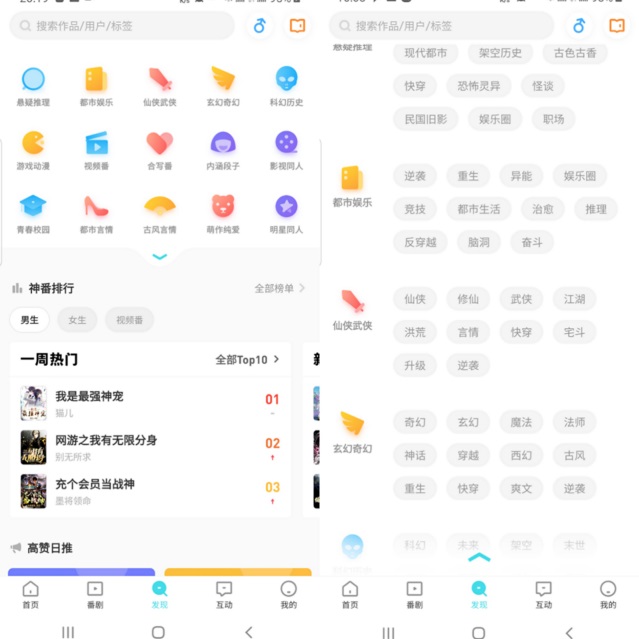639x639 pixels.
Task: Collapse the tag list with up chevron
Action: (x=480, y=558)
